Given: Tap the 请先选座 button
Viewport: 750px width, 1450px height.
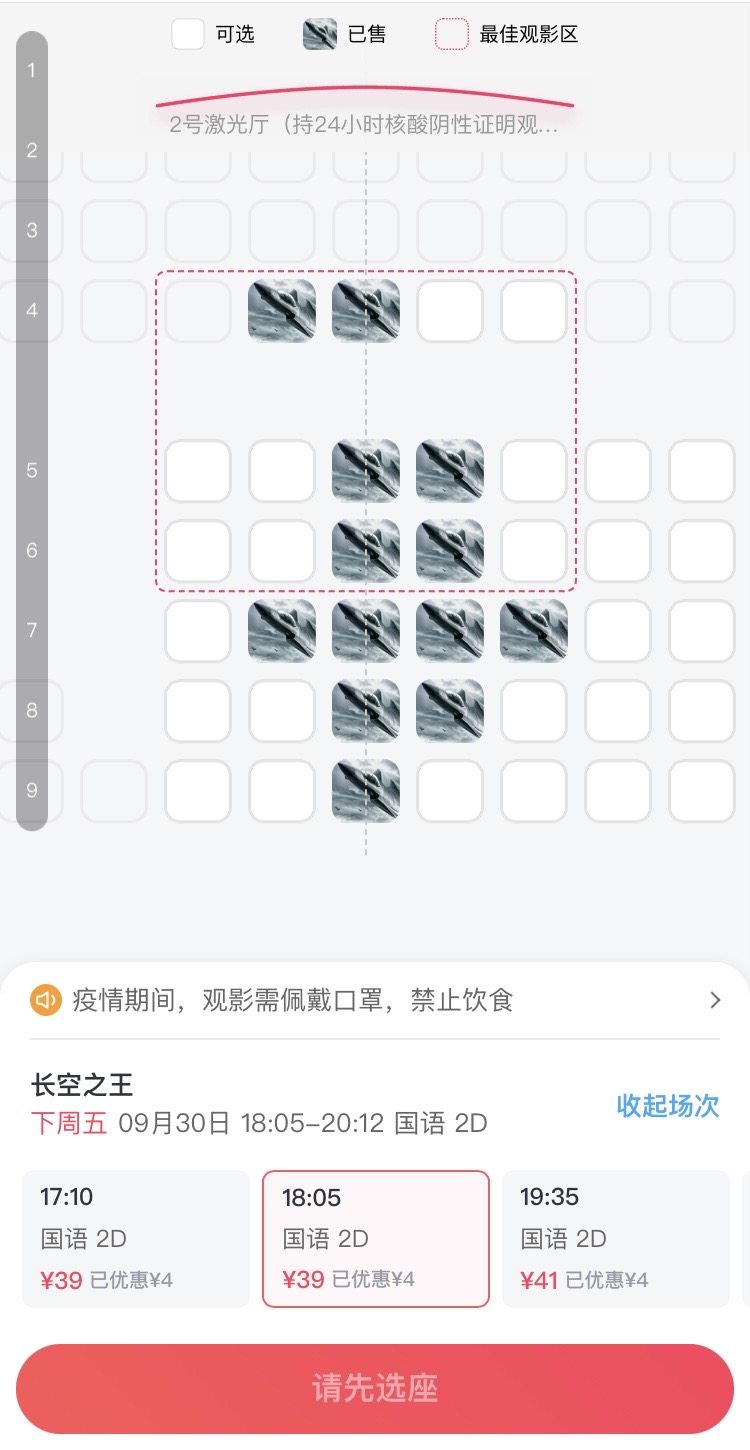Looking at the screenshot, I should tap(375, 1388).
